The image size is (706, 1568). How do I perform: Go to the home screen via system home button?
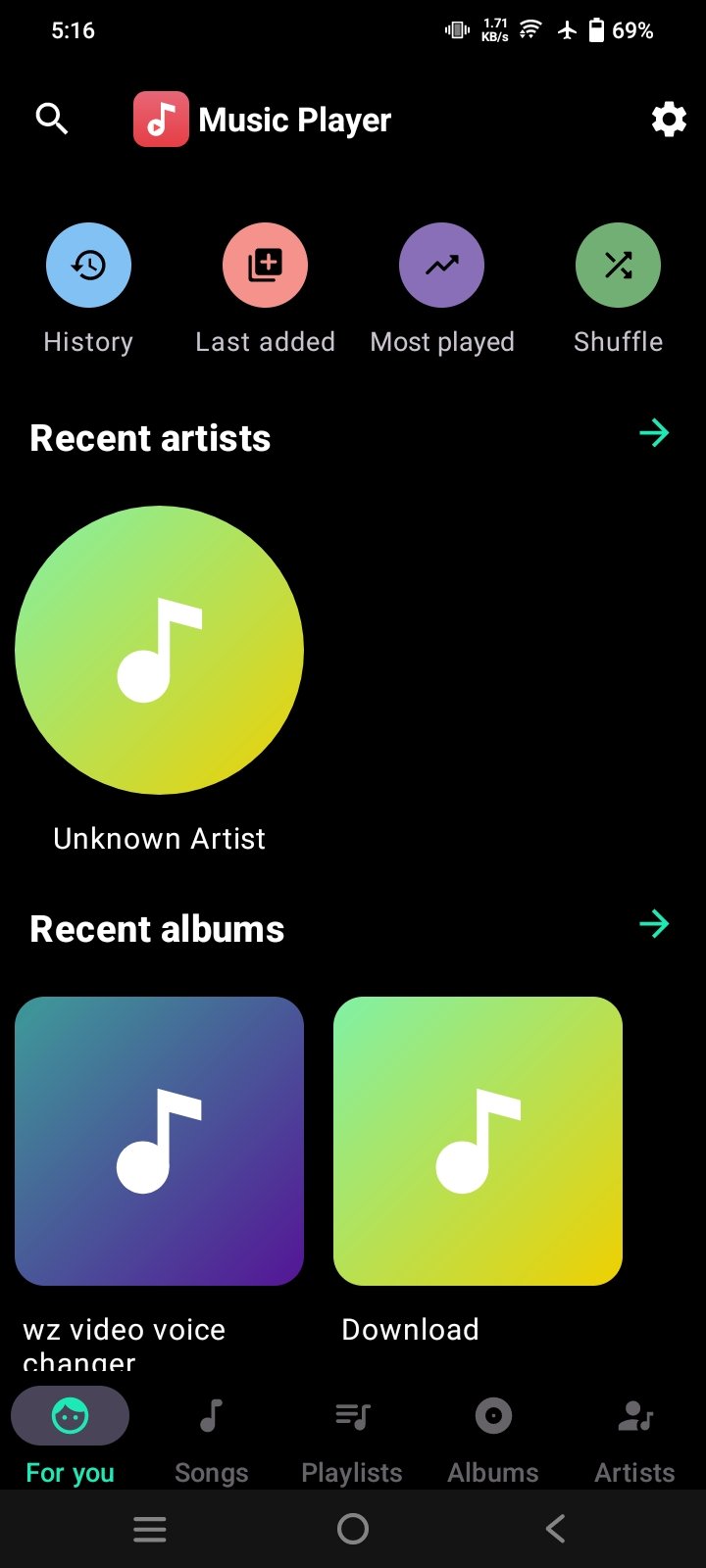353,1529
